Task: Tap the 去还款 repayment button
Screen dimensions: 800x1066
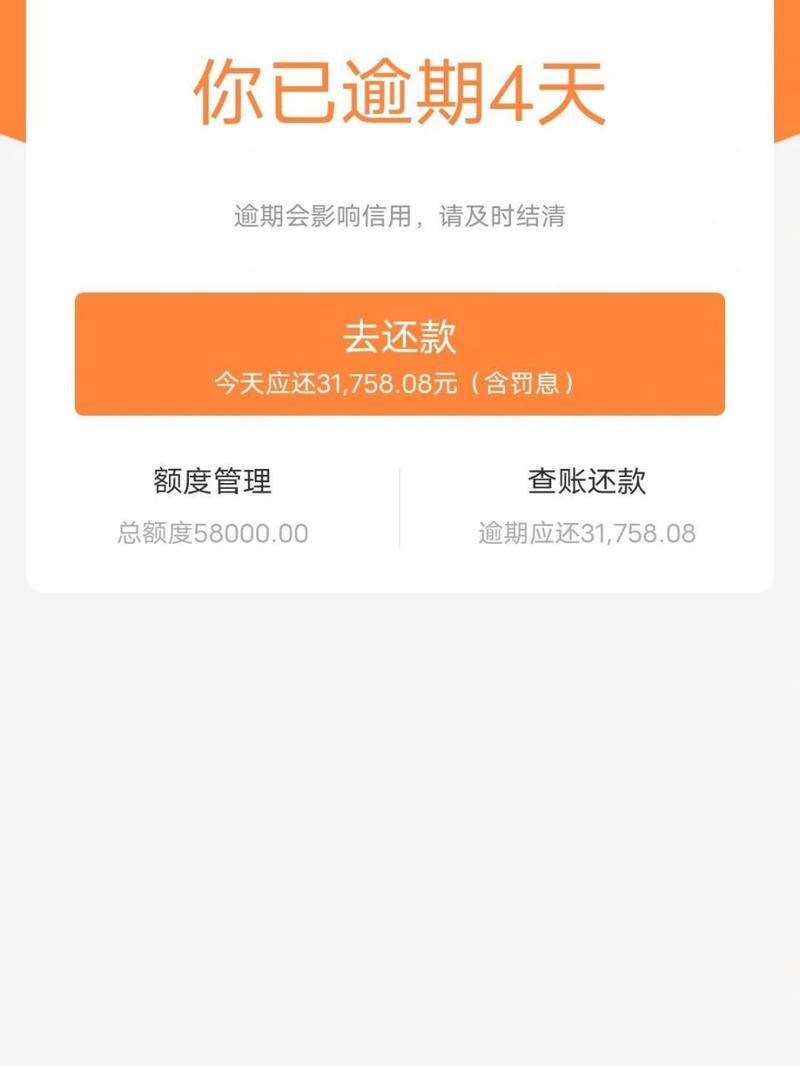Action: [400, 335]
